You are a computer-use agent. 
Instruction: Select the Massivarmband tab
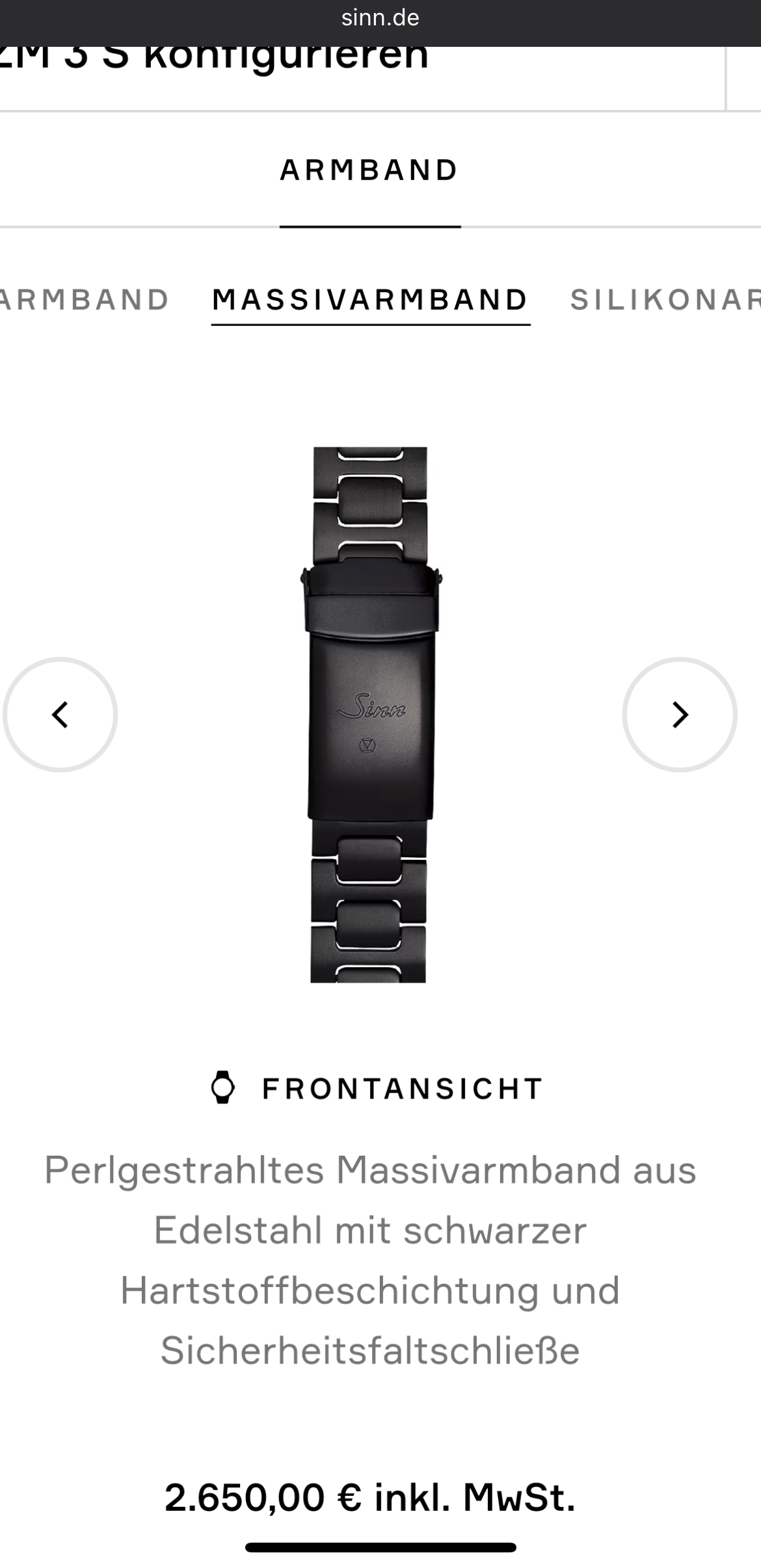pos(370,300)
